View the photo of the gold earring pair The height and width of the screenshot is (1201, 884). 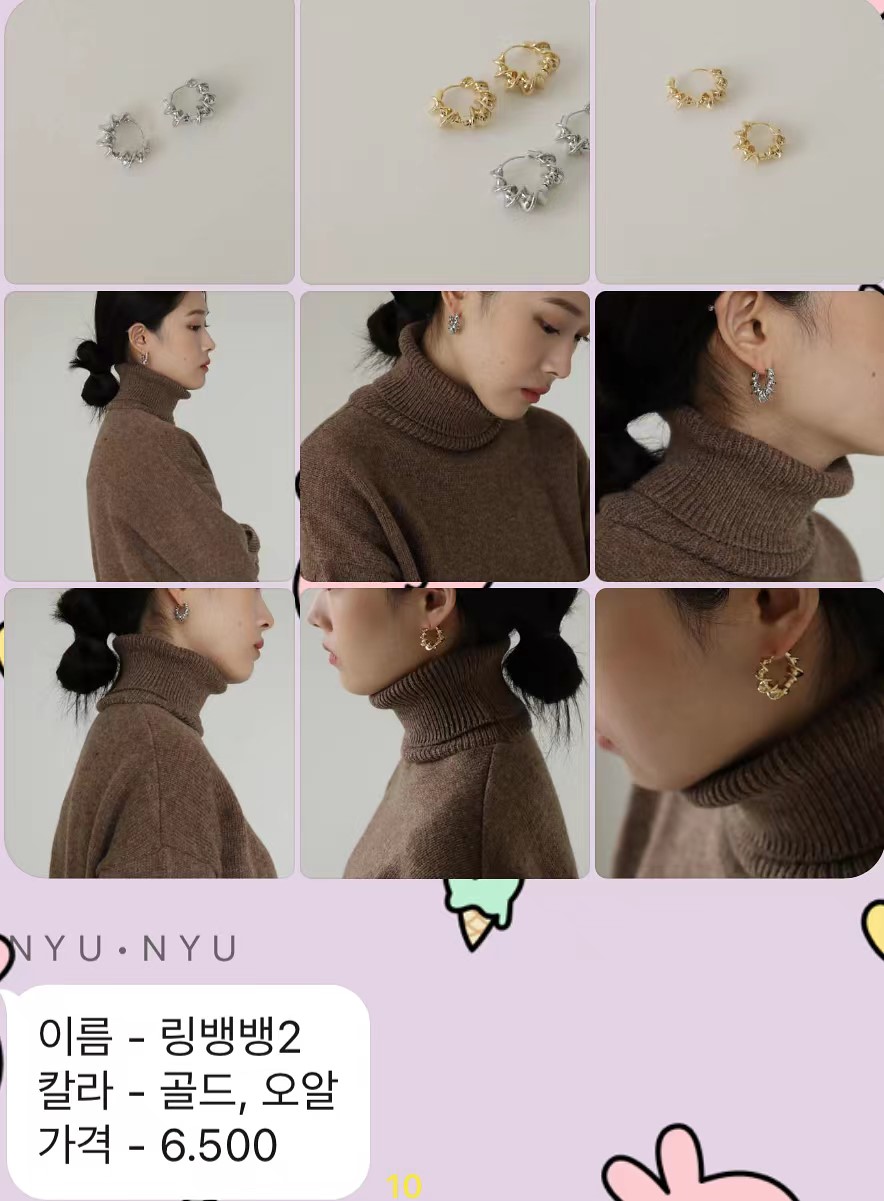pyautogui.click(x=739, y=140)
